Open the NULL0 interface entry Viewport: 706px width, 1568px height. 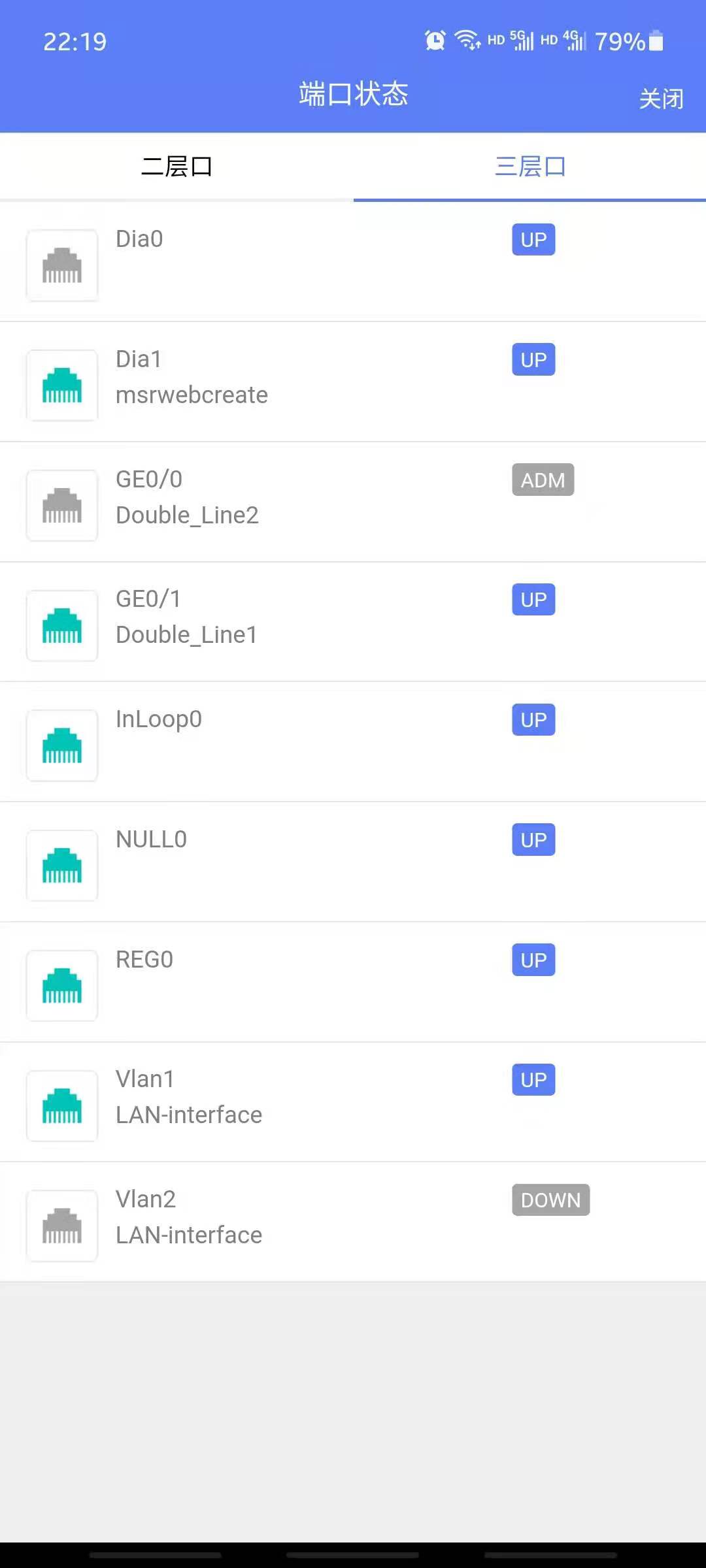[353, 862]
